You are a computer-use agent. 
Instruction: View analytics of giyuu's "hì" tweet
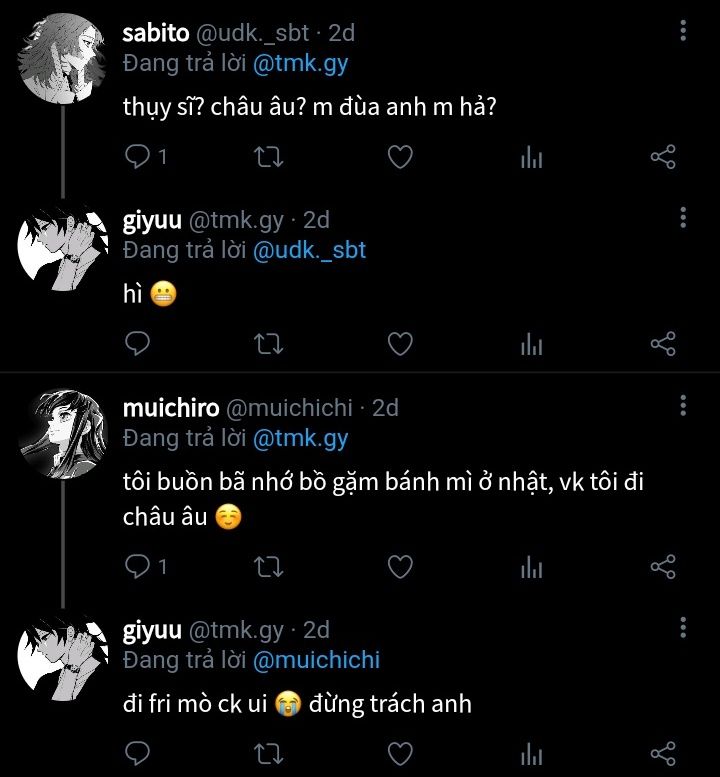(531, 344)
